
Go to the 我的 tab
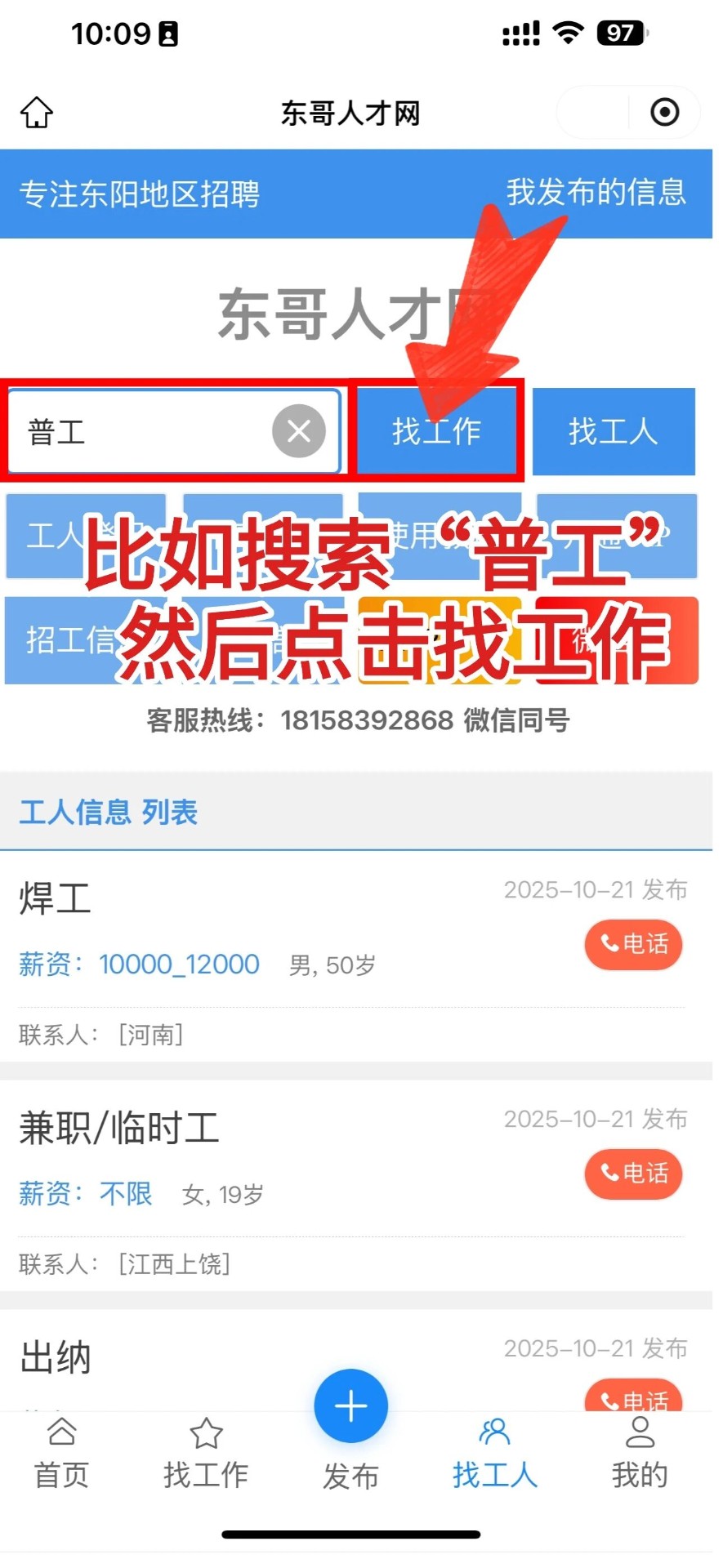(x=640, y=1454)
